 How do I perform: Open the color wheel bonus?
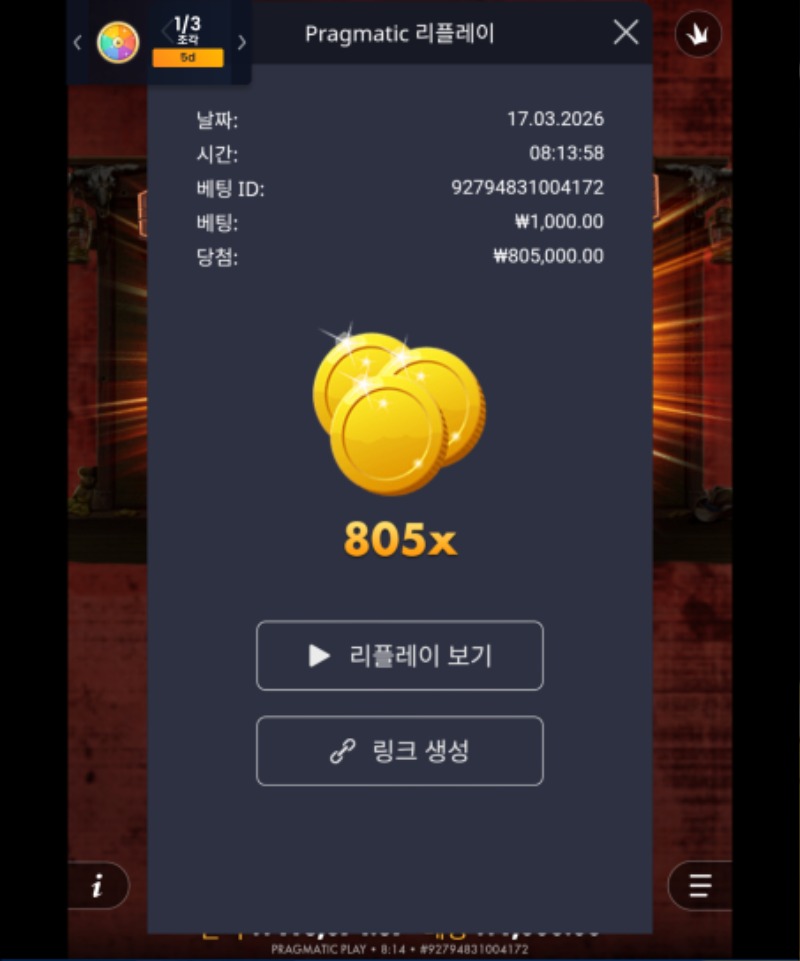(x=117, y=42)
